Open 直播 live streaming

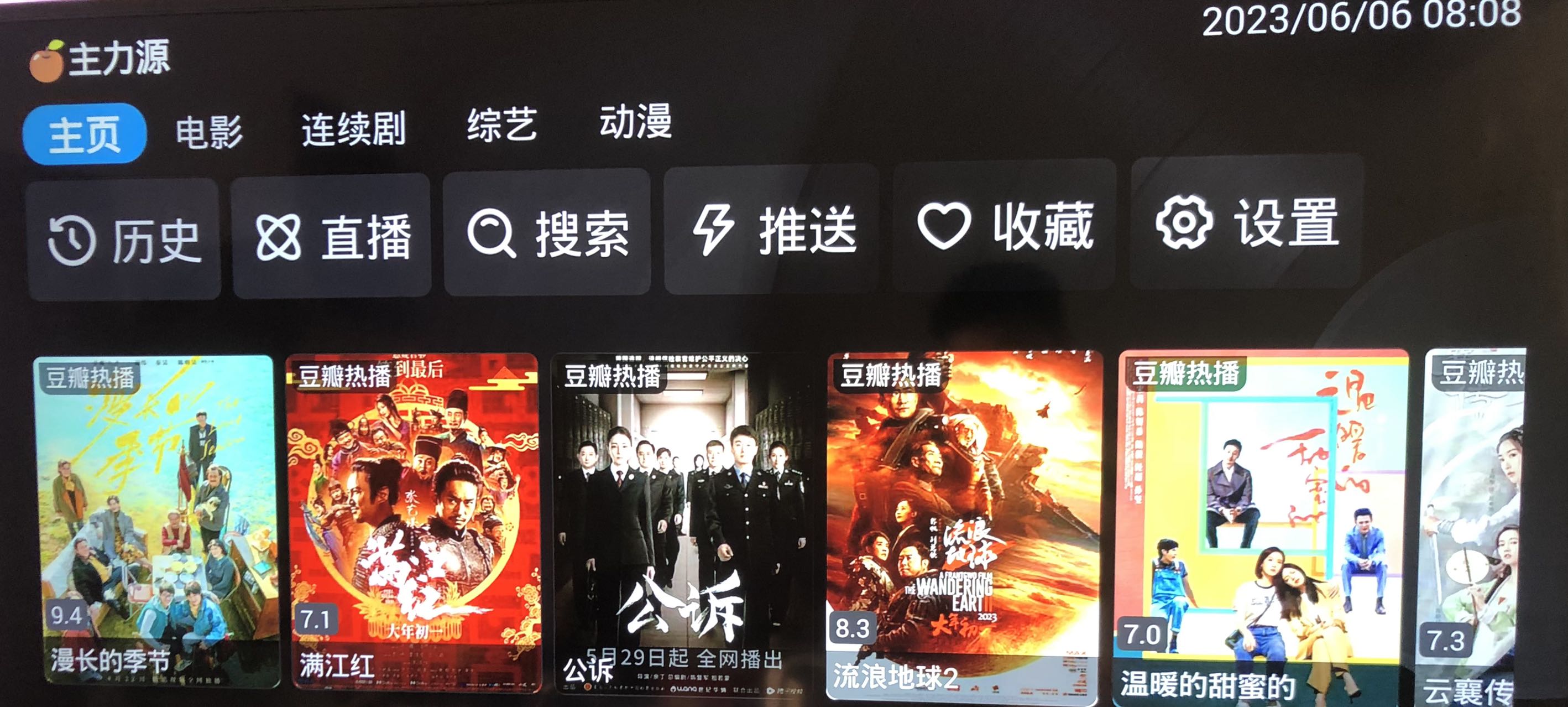point(332,236)
